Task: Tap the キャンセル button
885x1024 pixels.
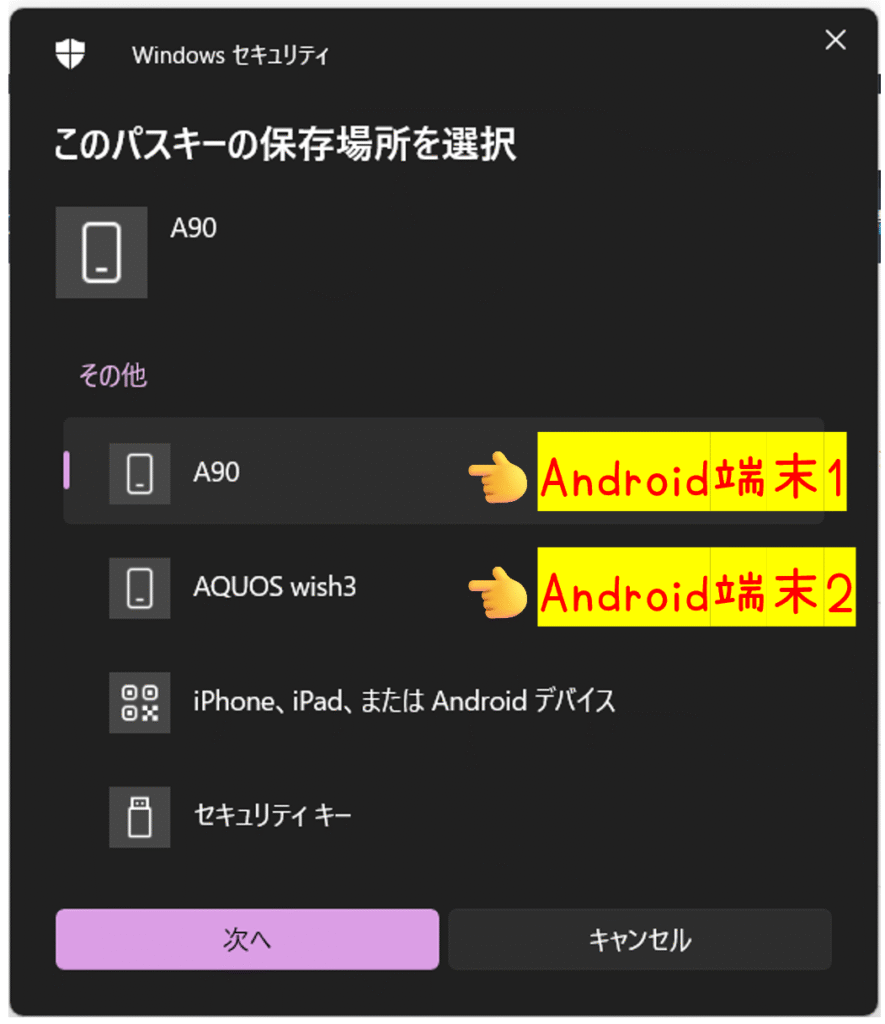Action: coord(639,939)
